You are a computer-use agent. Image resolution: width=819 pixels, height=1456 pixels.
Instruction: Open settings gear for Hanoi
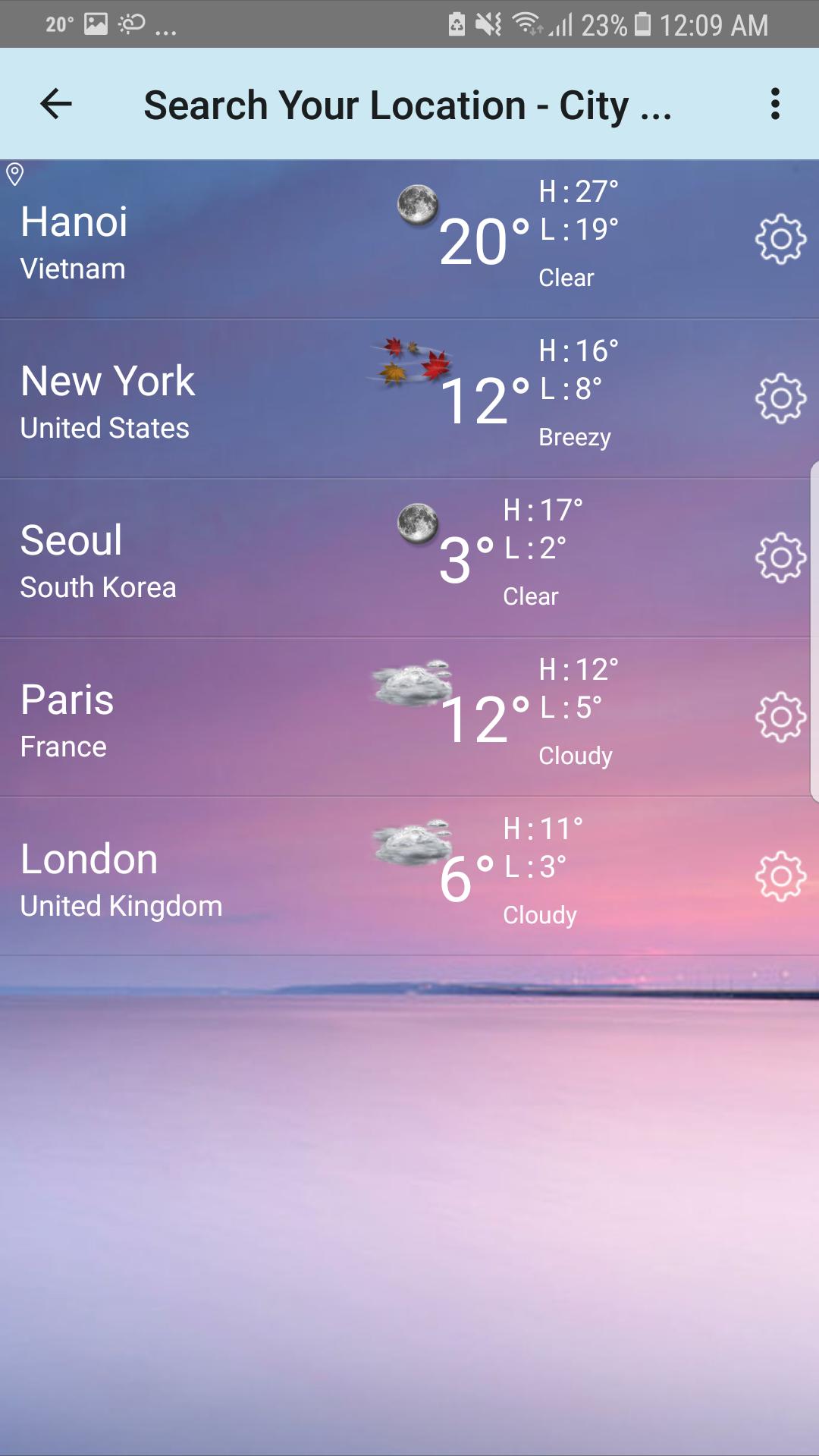780,240
